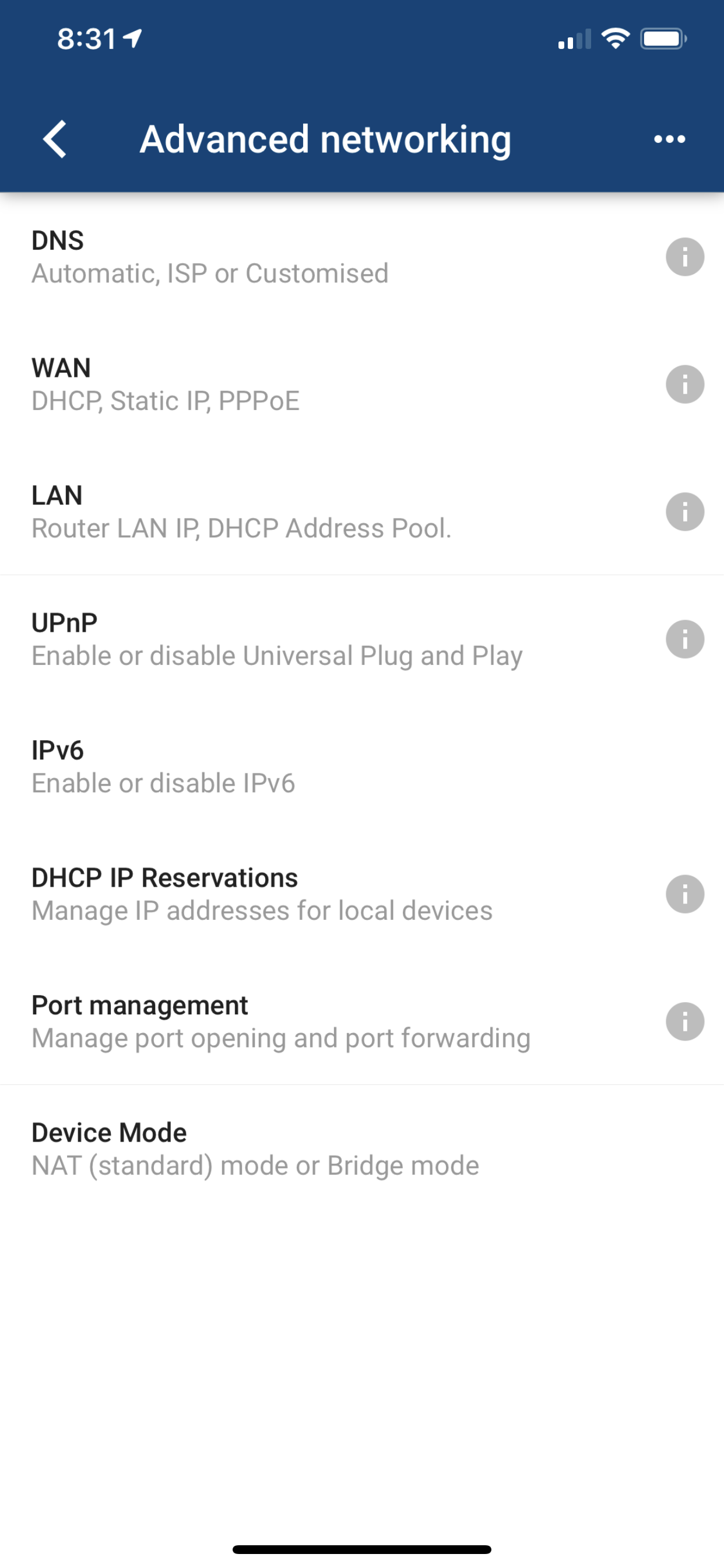This screenshot has width=724, height=1568.
Task: View info for WAN
Action: tap(685, 384)
